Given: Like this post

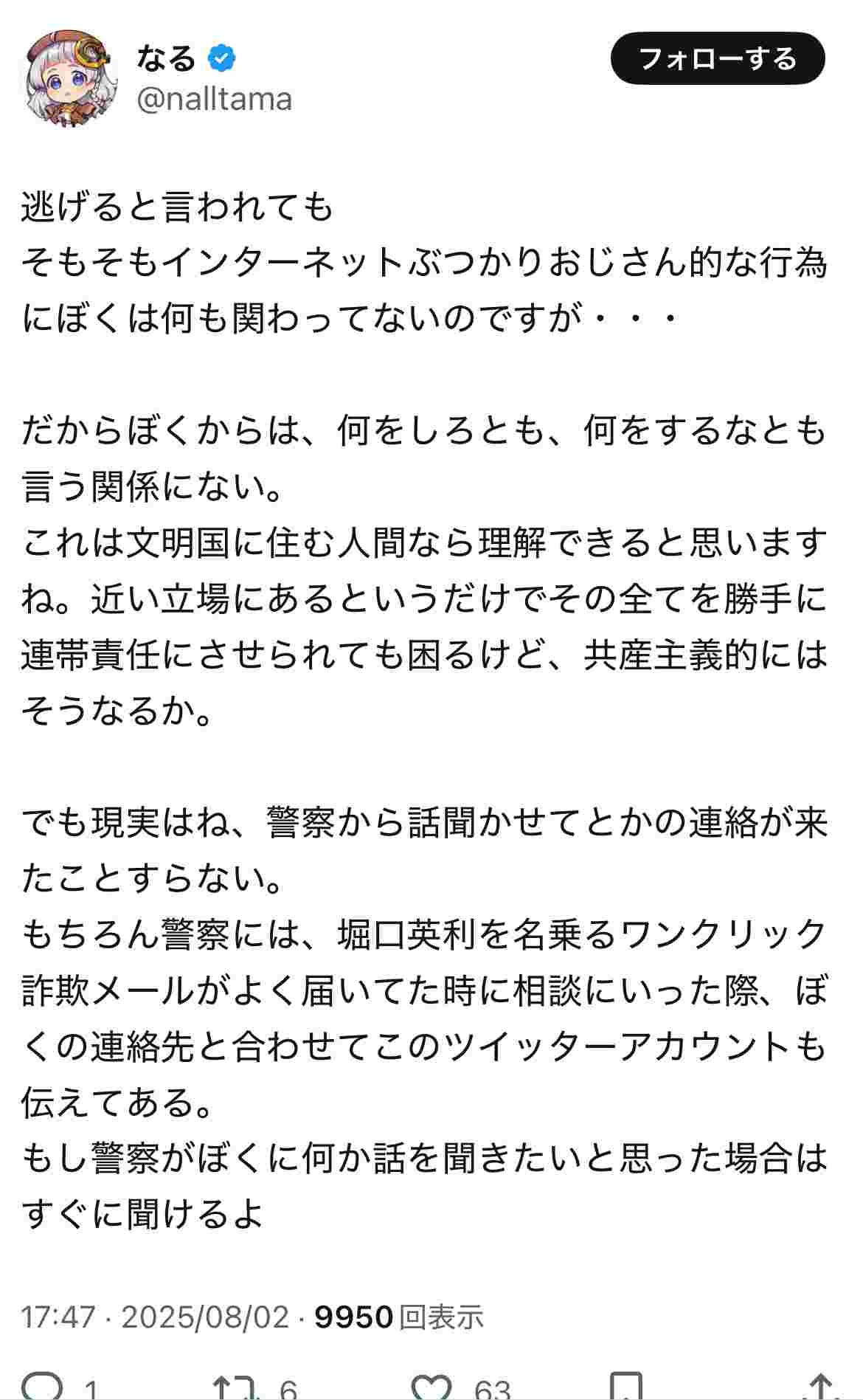Looking at the screenshot, I should tap(430, 1387).
